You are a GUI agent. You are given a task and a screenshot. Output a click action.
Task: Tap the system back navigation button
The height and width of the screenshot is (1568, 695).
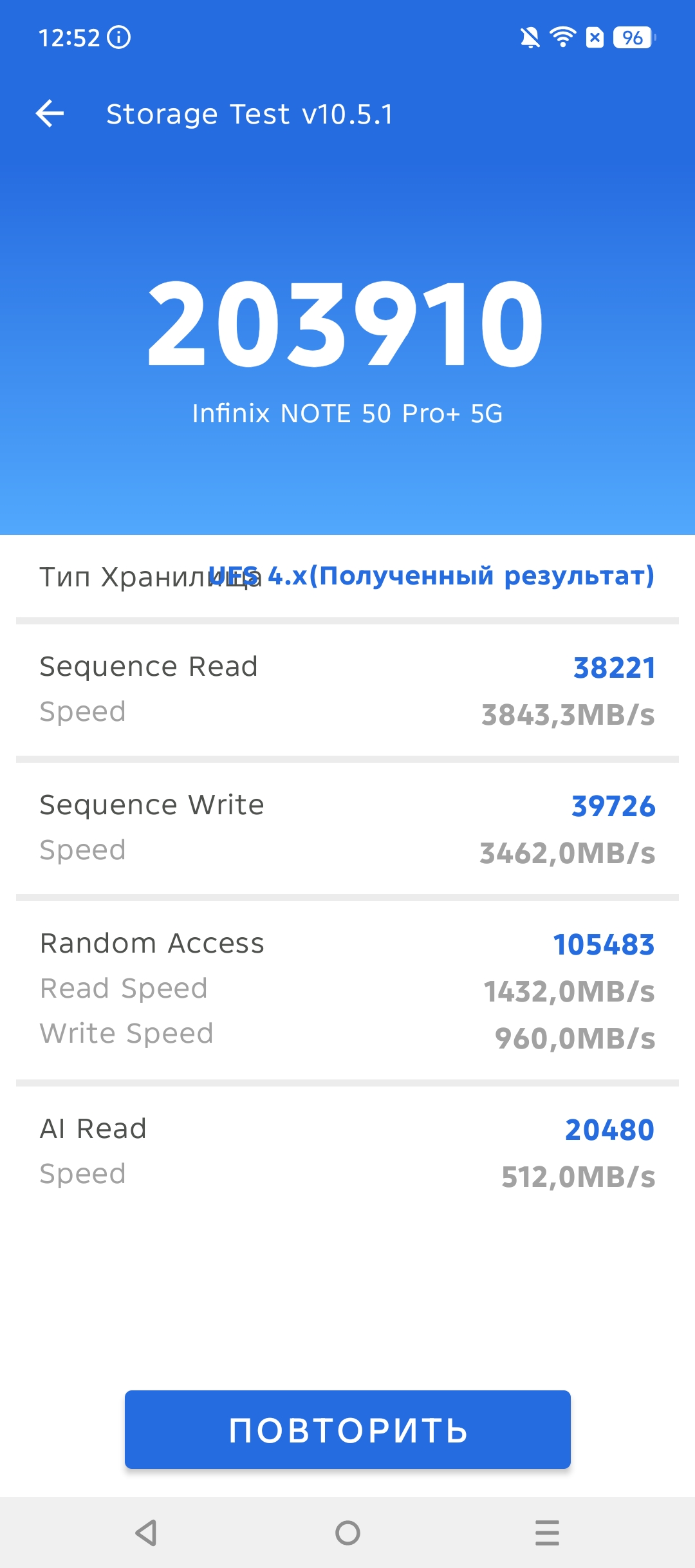pyautogui.click(x=147, y=1533)
